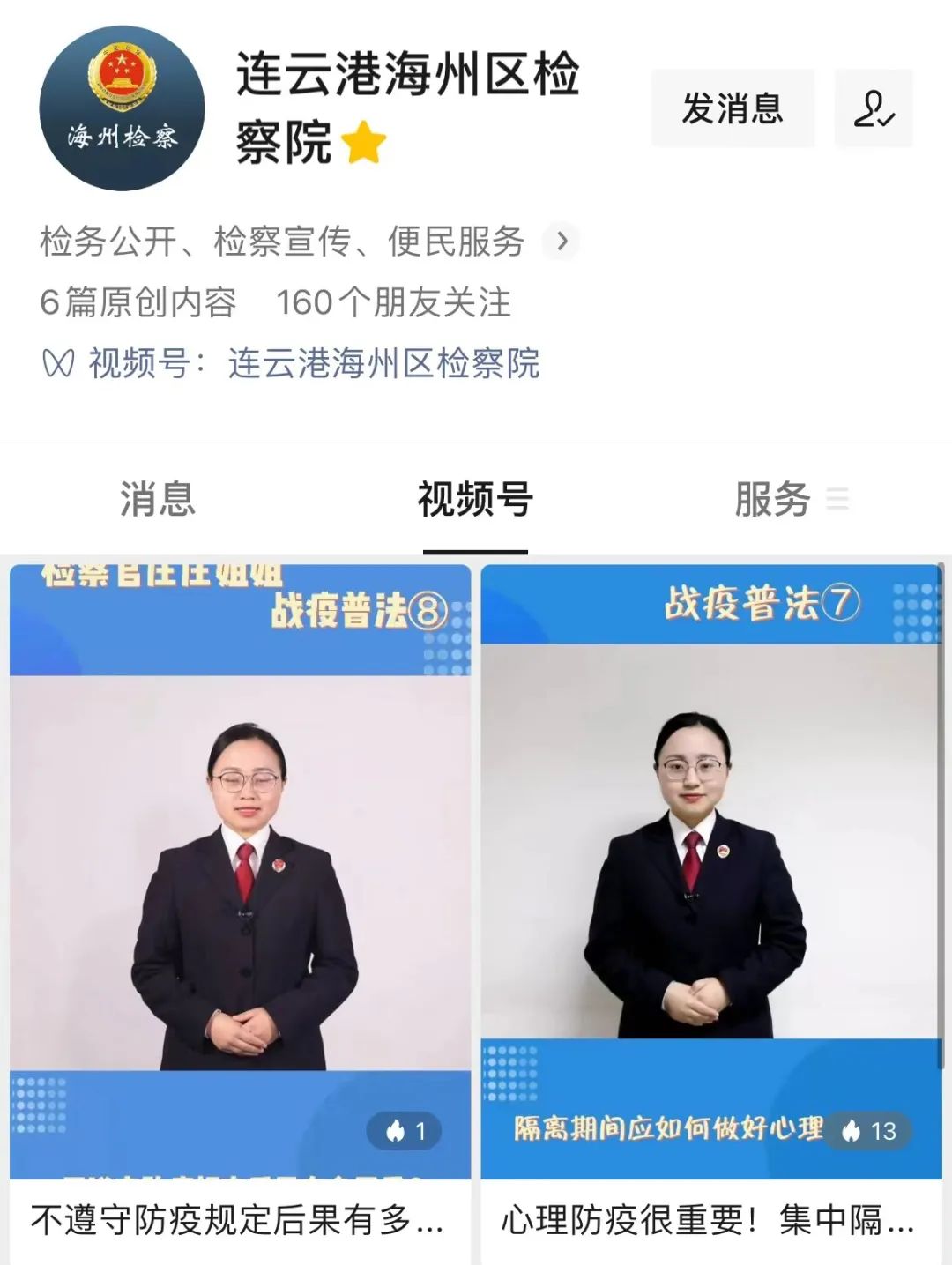Play the 战疫普法⑧ video
Image resolution: width=952 pixels, height=1265 pixels.
click(x=240, y=871)
